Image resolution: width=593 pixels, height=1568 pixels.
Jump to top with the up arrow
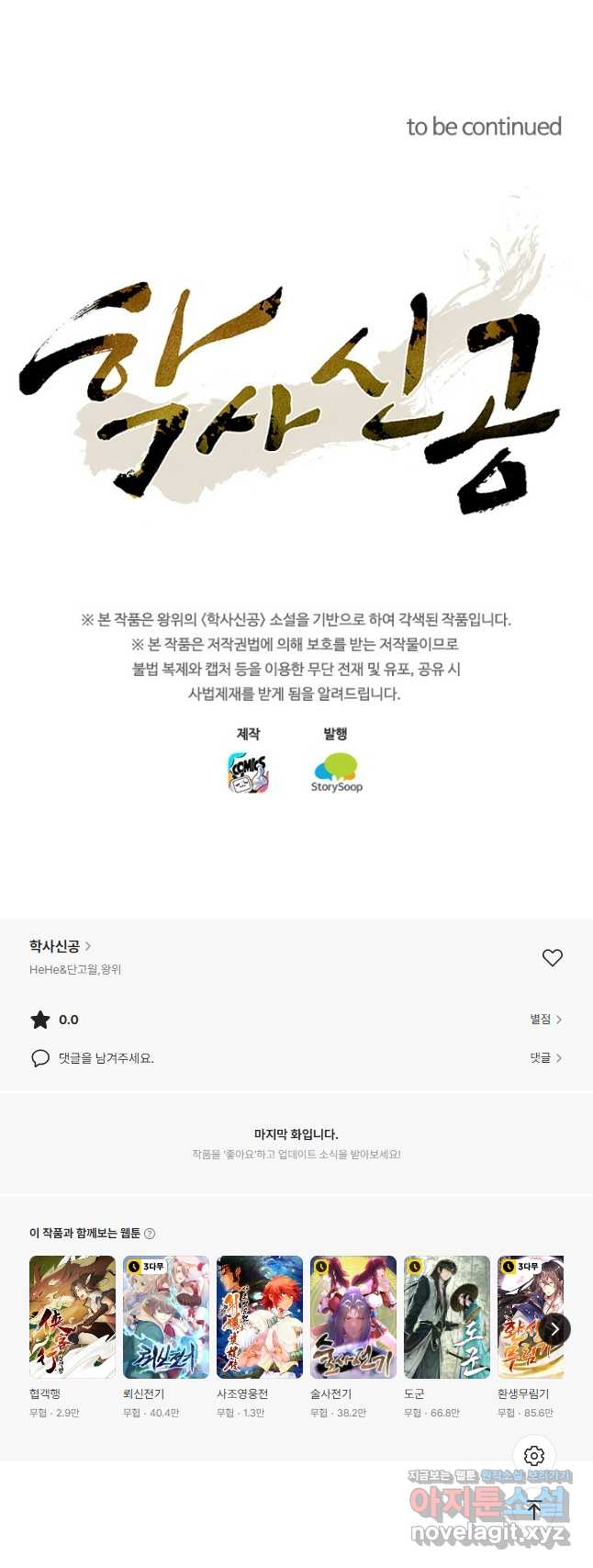tap(534, 1510)
